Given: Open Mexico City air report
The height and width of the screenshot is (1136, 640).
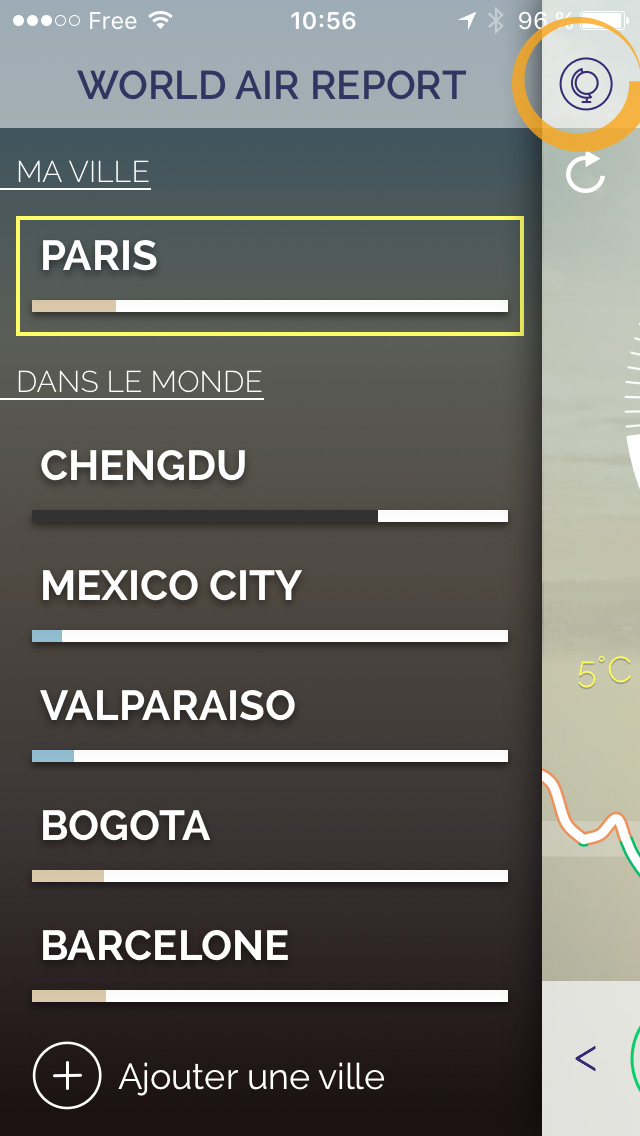Looking at the screenshot, I should (270, 605).
